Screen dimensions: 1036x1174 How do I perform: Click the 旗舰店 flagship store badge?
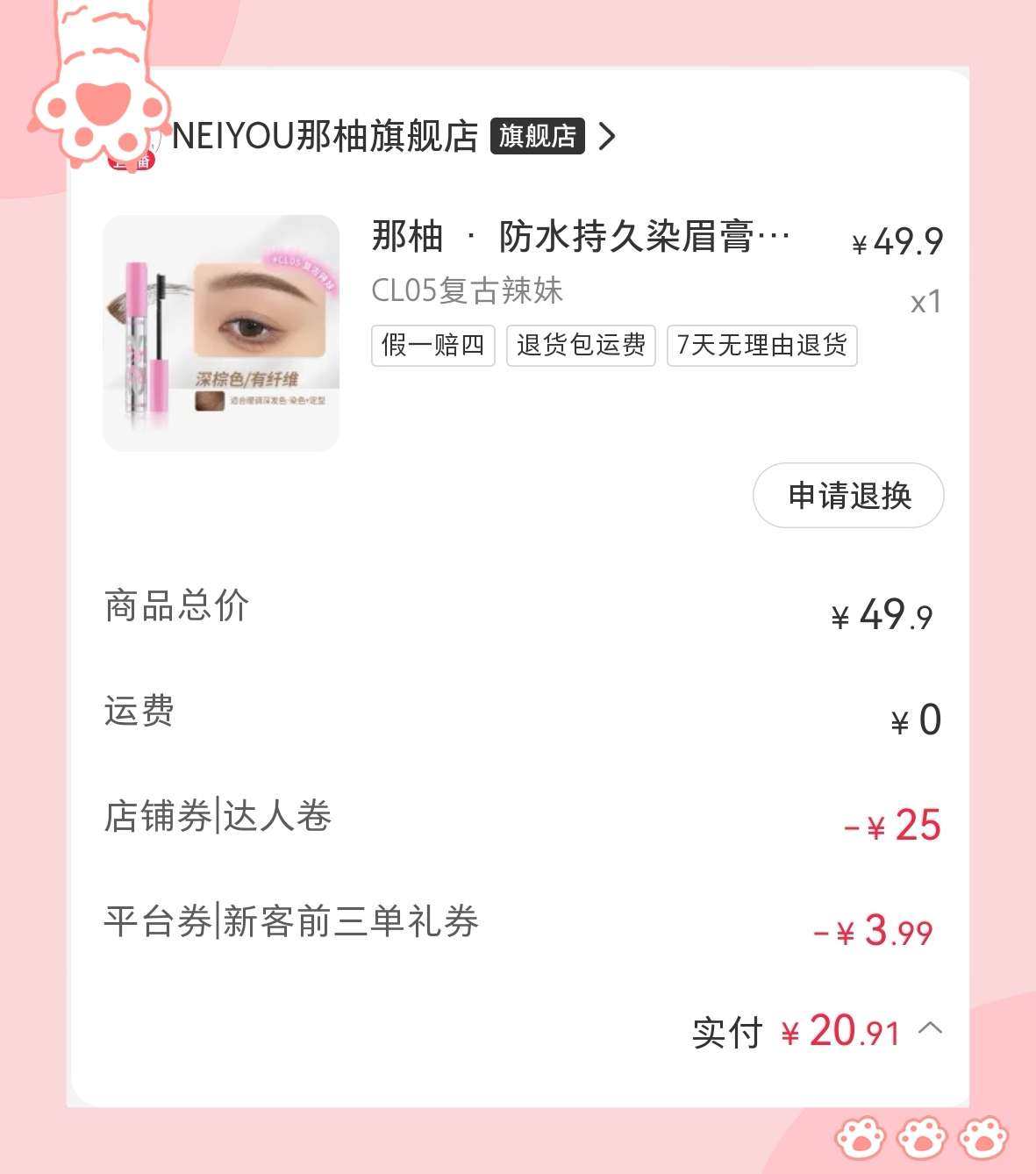click(x=535, y=138)
